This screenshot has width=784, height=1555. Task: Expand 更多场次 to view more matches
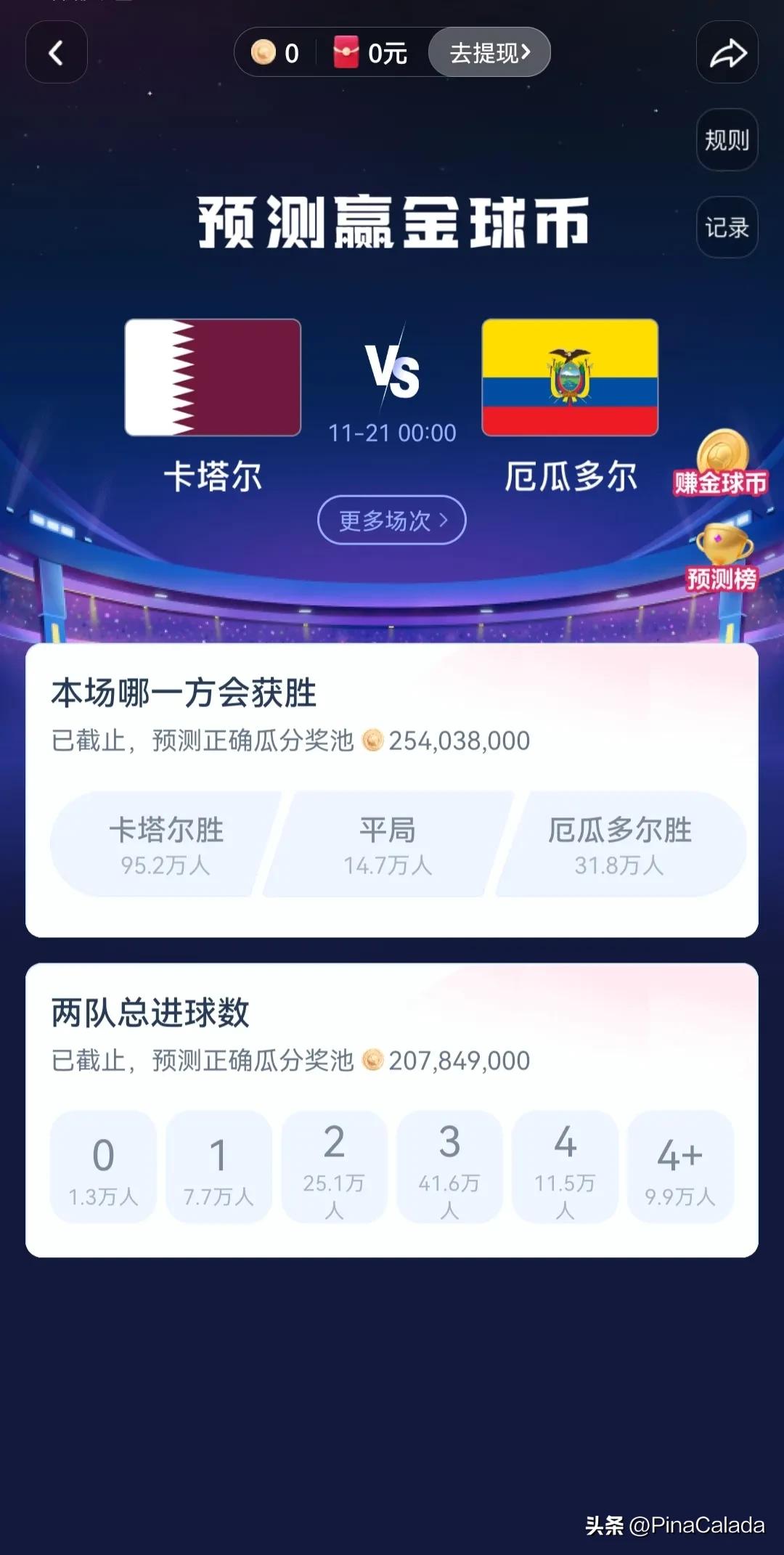tap(391, 520)
